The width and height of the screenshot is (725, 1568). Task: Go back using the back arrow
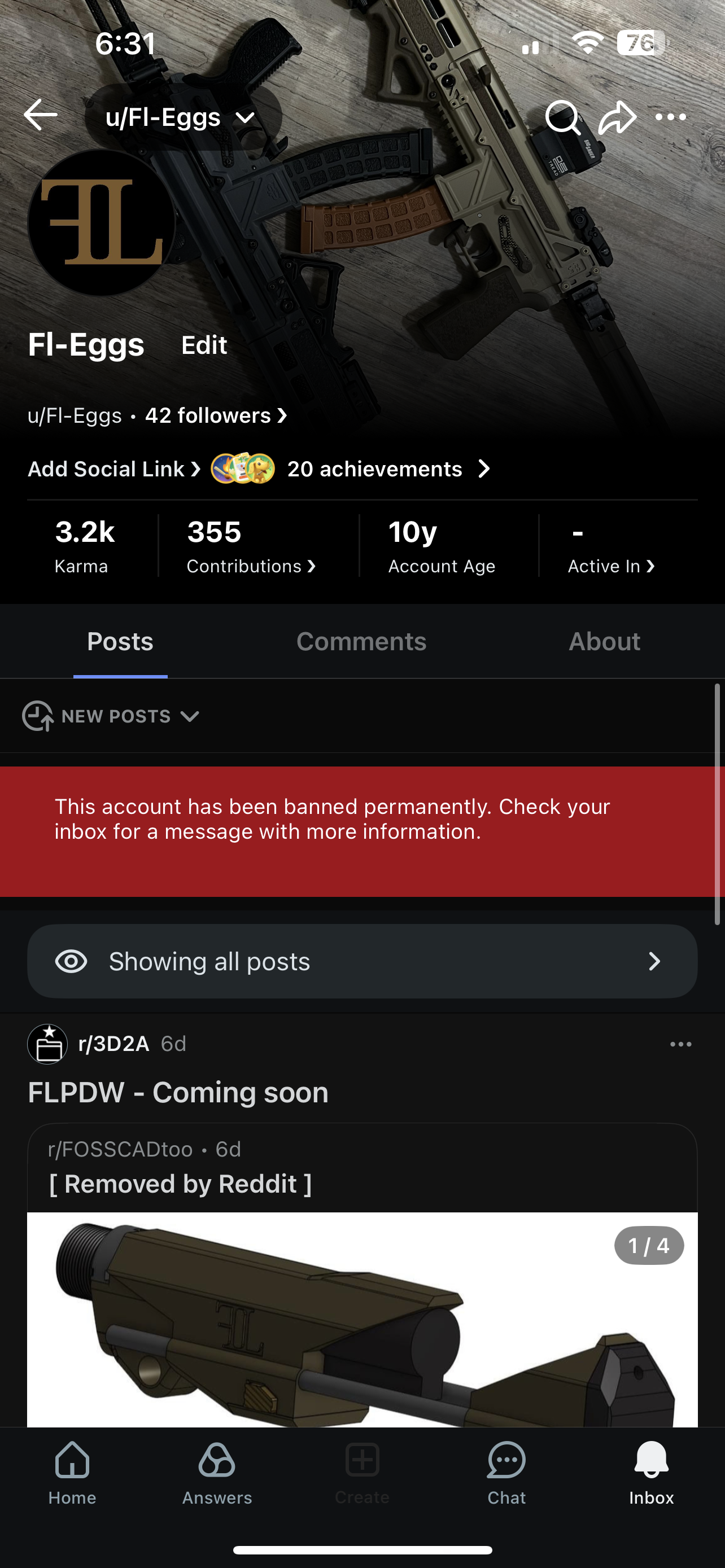[x=41, y=115]
